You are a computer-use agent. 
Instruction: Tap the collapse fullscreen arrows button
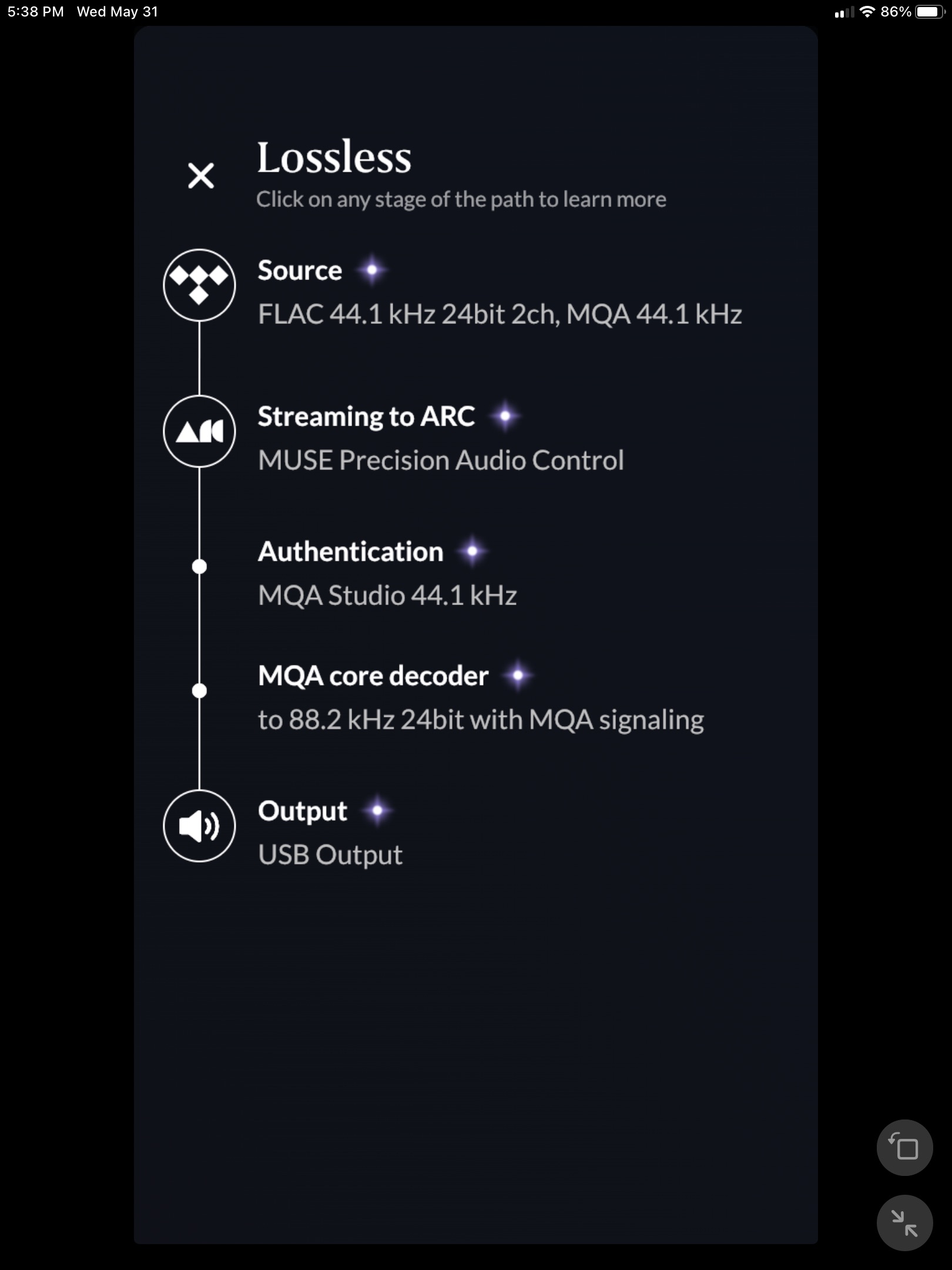904,1223
